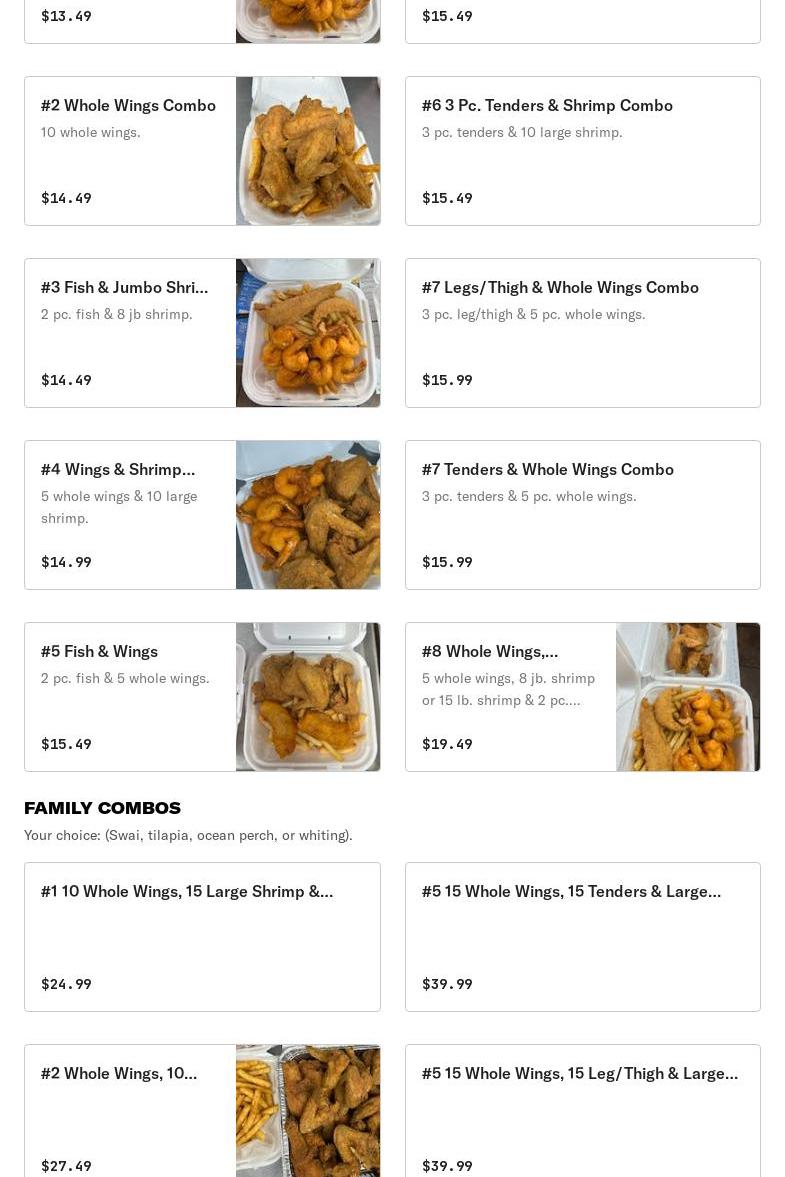Image resolution: width=785 pixels, height=1177 pixels.
Task: Tap the #8 Whole Wings combo for $19.49
Action: point(582,697)
